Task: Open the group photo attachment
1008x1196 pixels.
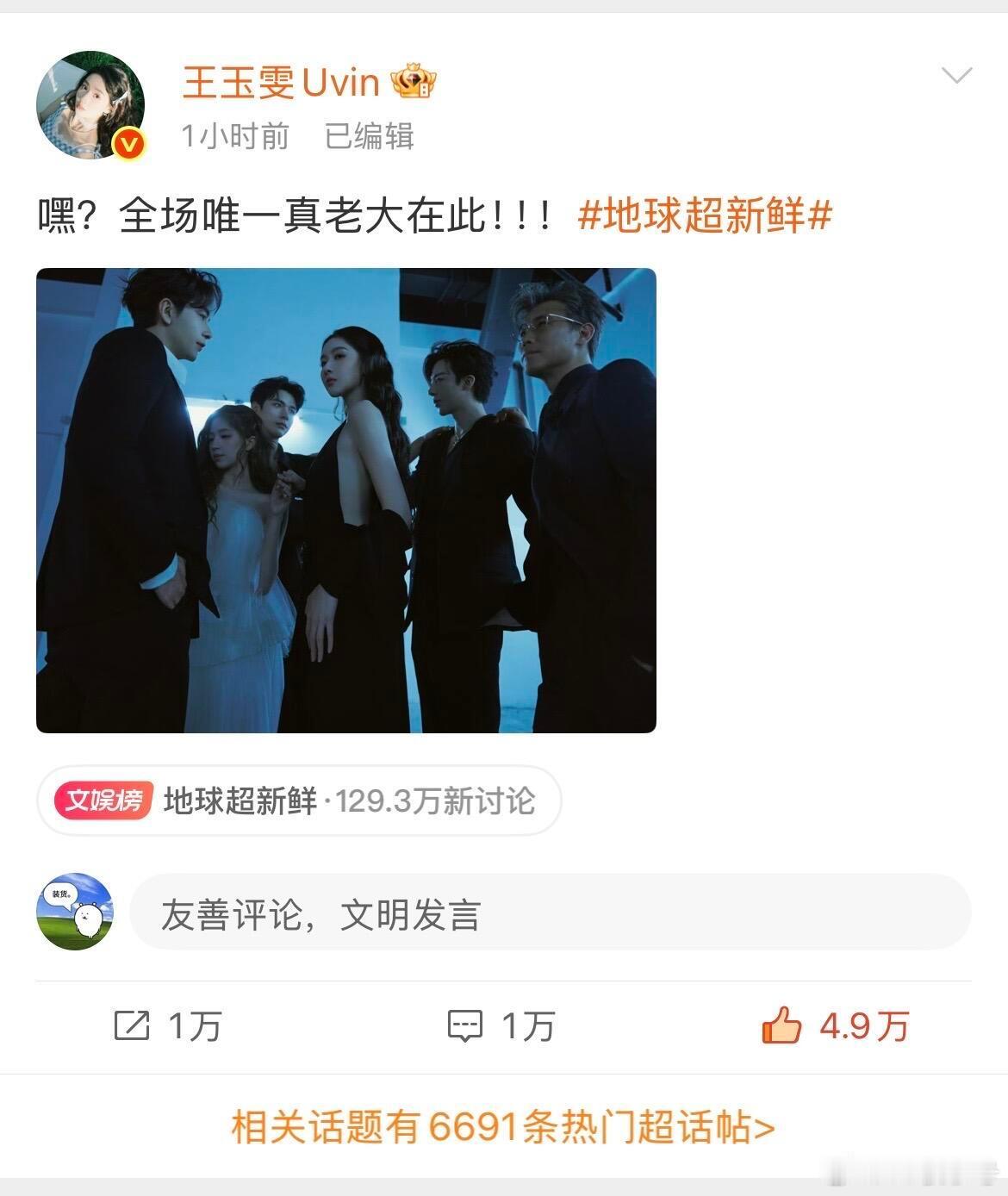Action: (348, 500)
